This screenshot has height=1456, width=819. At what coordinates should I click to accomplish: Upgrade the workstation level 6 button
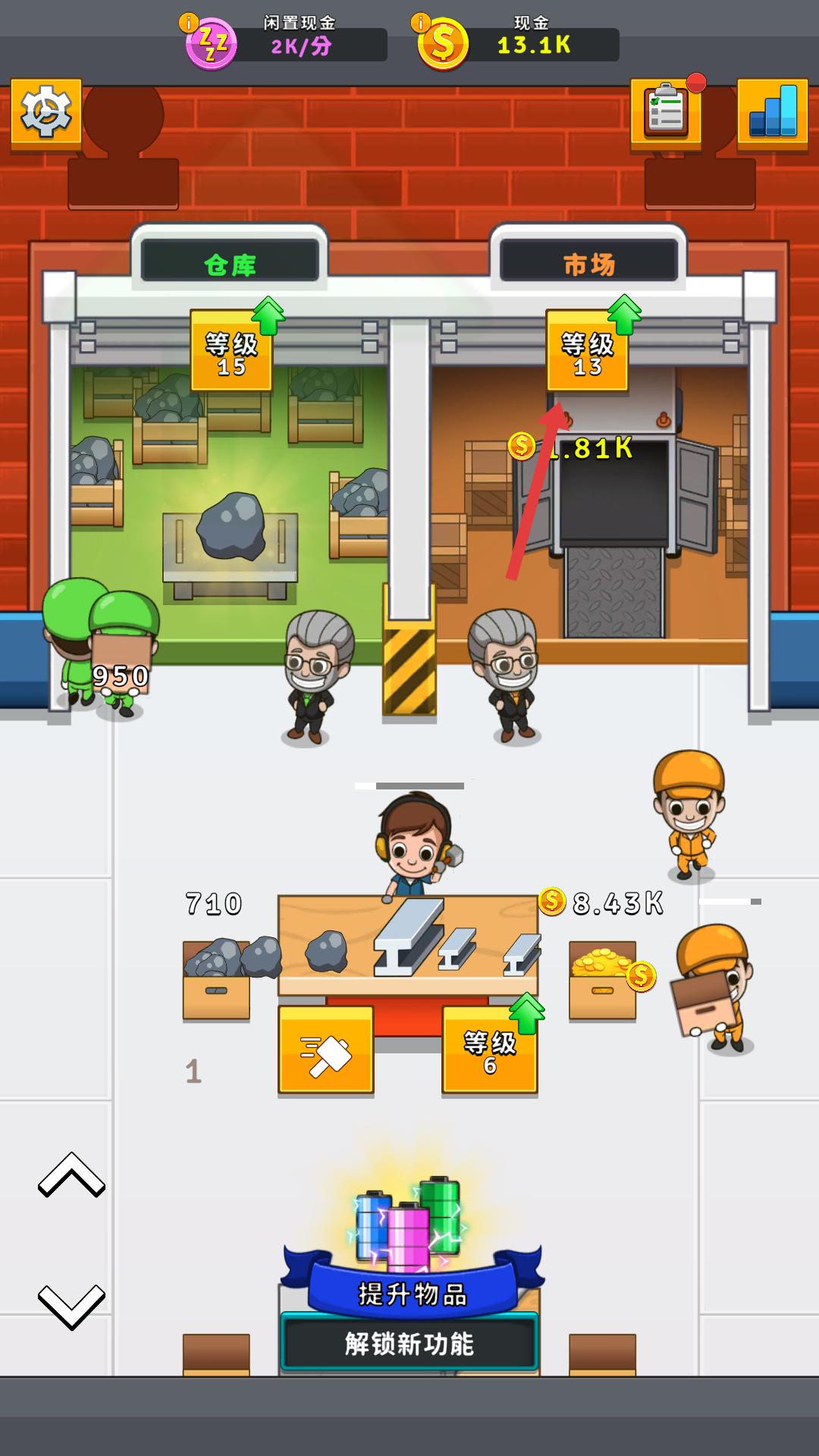[489, 1050]
